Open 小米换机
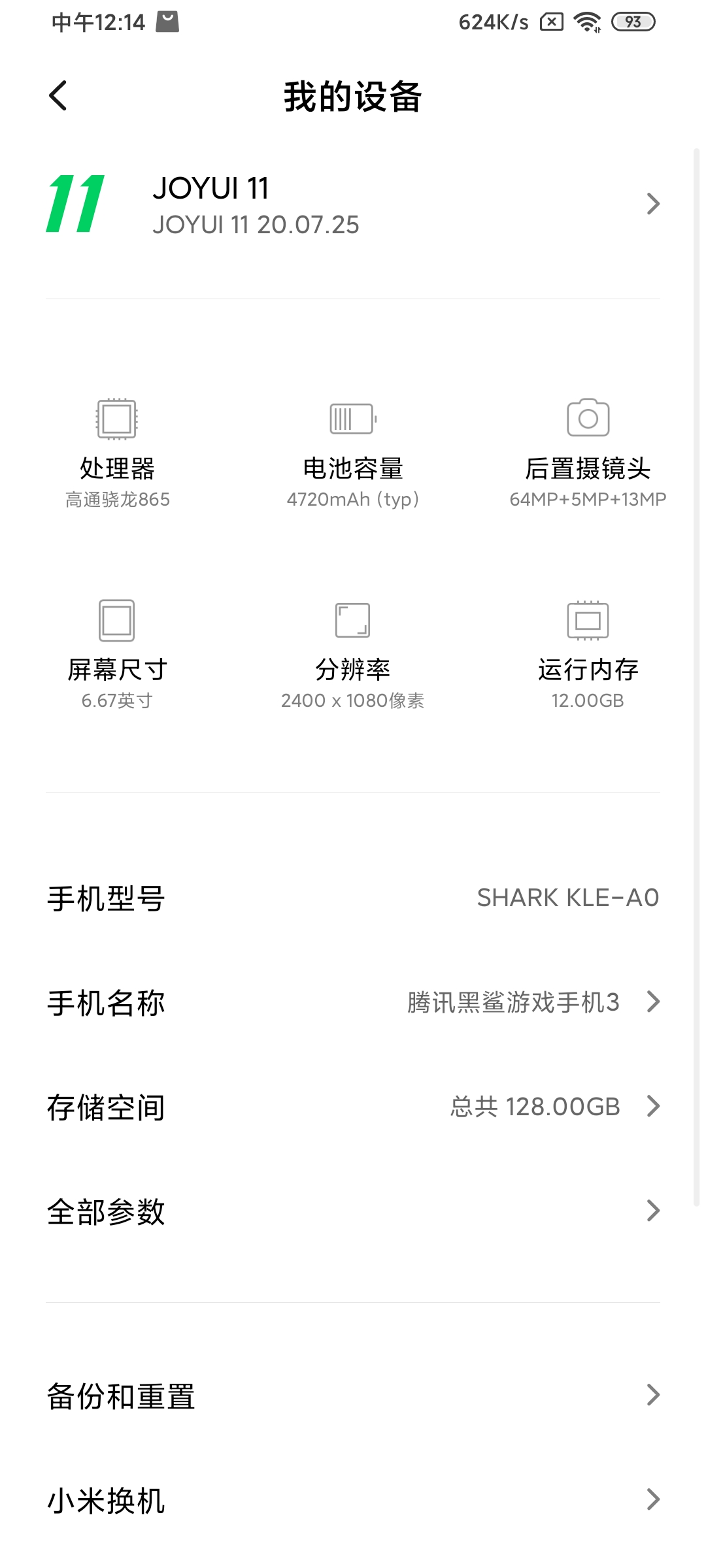The image size is (706, 1568). pyautogui.click(x=353, y=1500)
